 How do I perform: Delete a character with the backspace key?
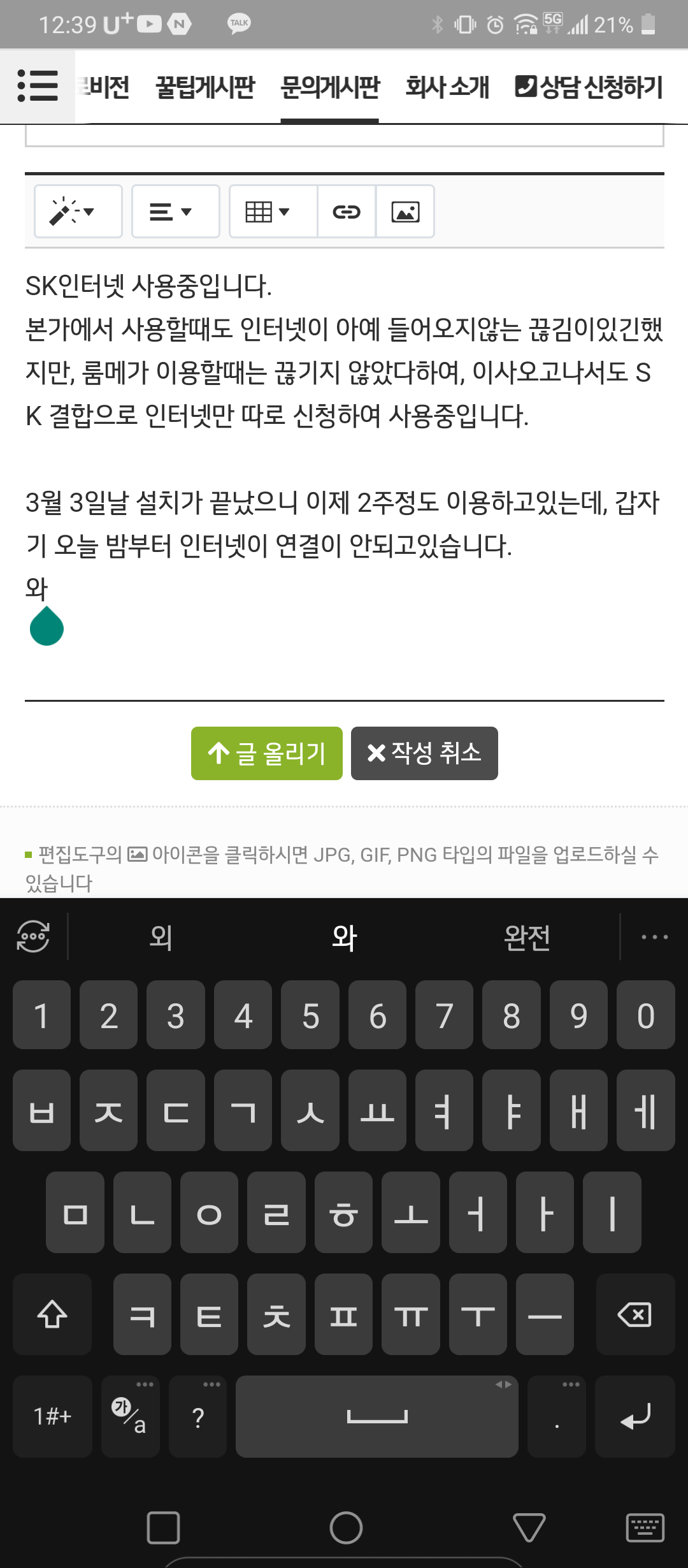[x=634, y=1315]
